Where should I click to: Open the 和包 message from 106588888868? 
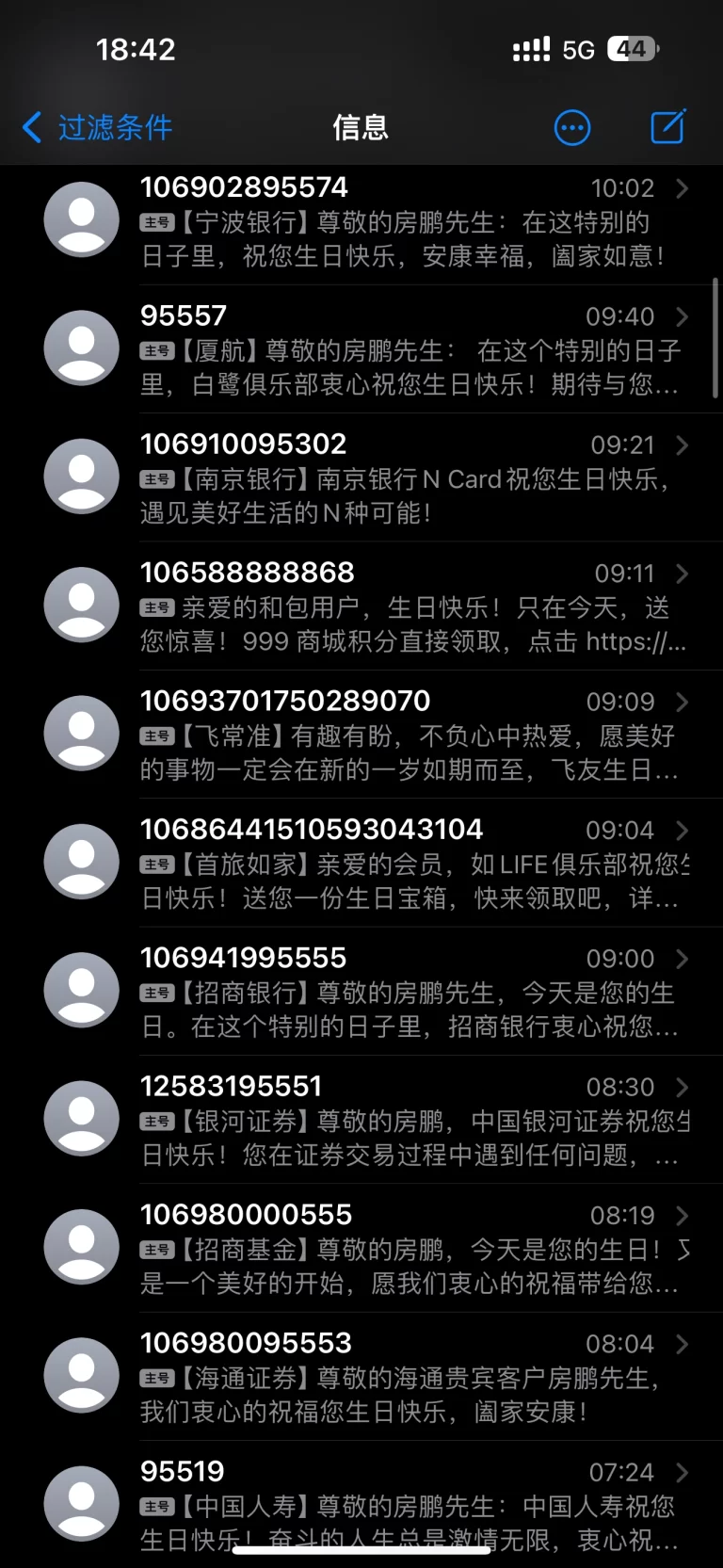(361, 606)
